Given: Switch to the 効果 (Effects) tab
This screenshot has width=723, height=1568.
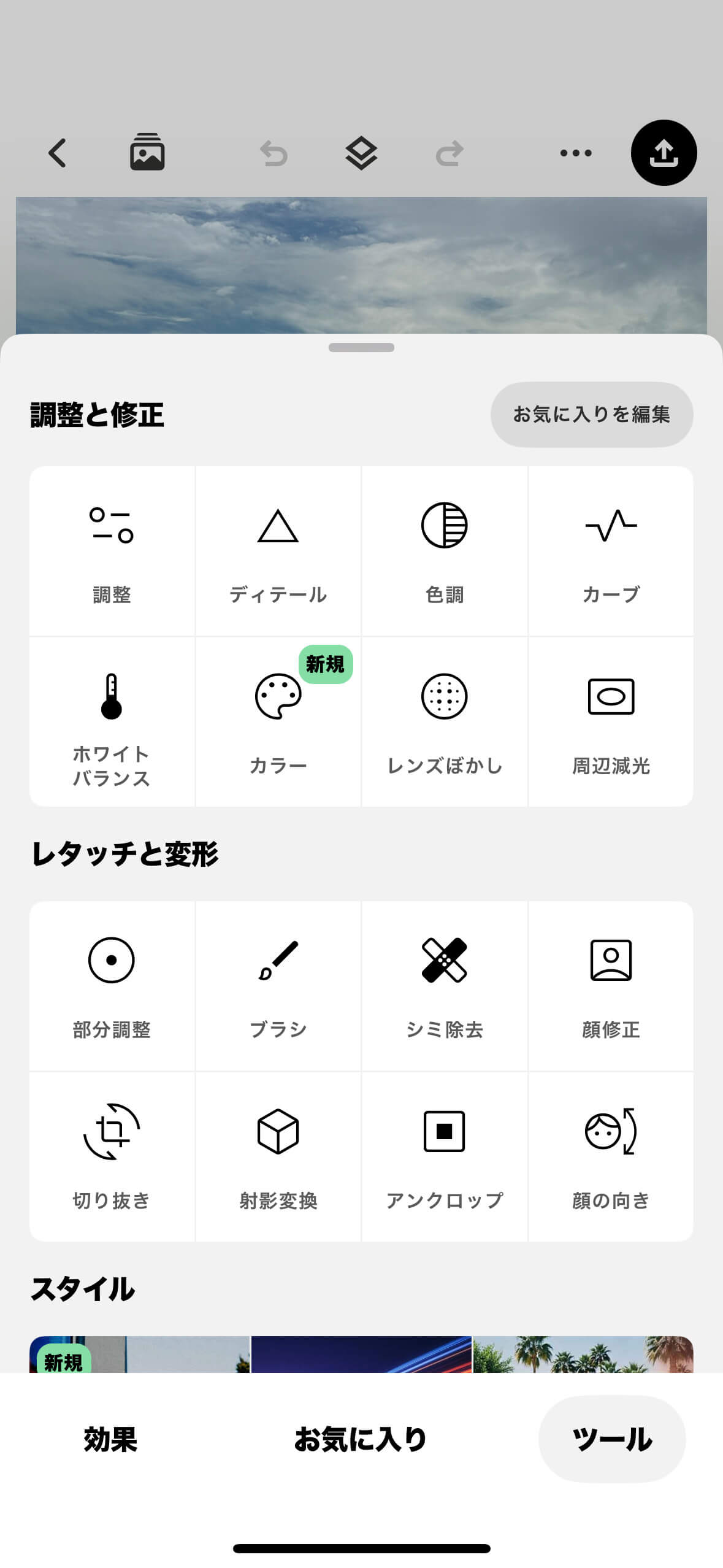Looking at the screenshot, I should [110, 1435].
